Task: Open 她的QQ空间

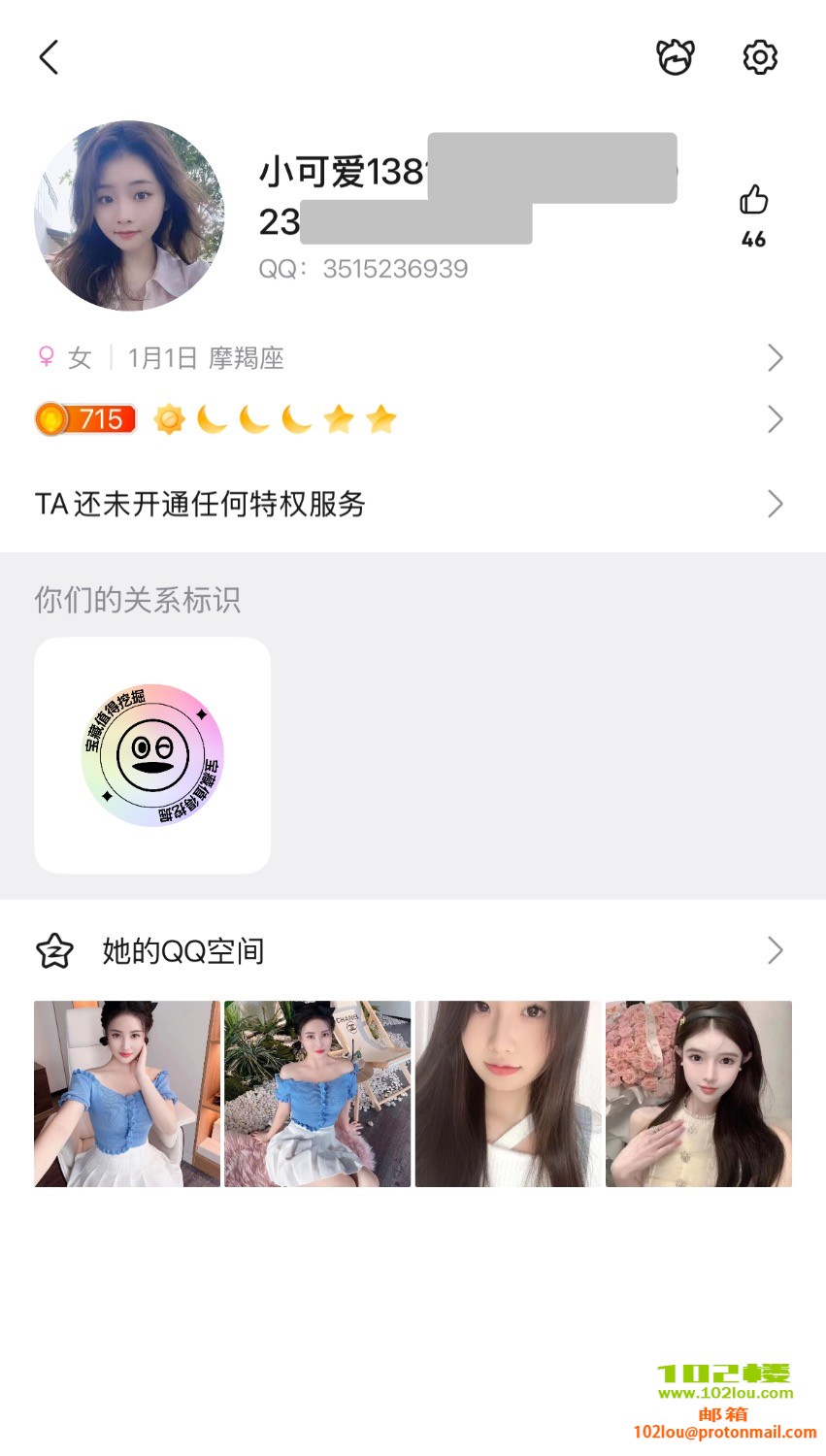Action: coord(408,950)
